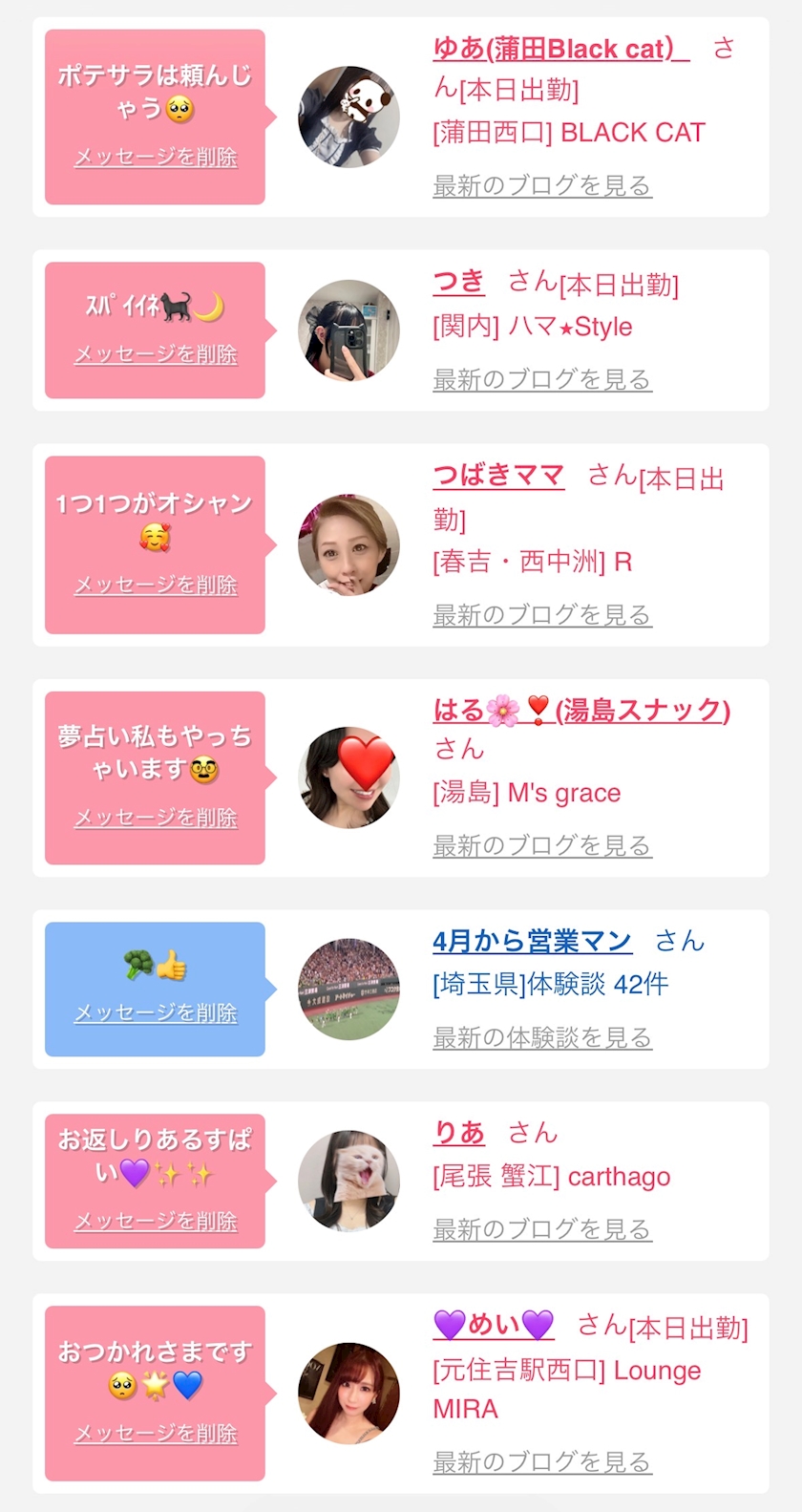Delete the スパ イイネ message
802x1512 pixels.
156,354
